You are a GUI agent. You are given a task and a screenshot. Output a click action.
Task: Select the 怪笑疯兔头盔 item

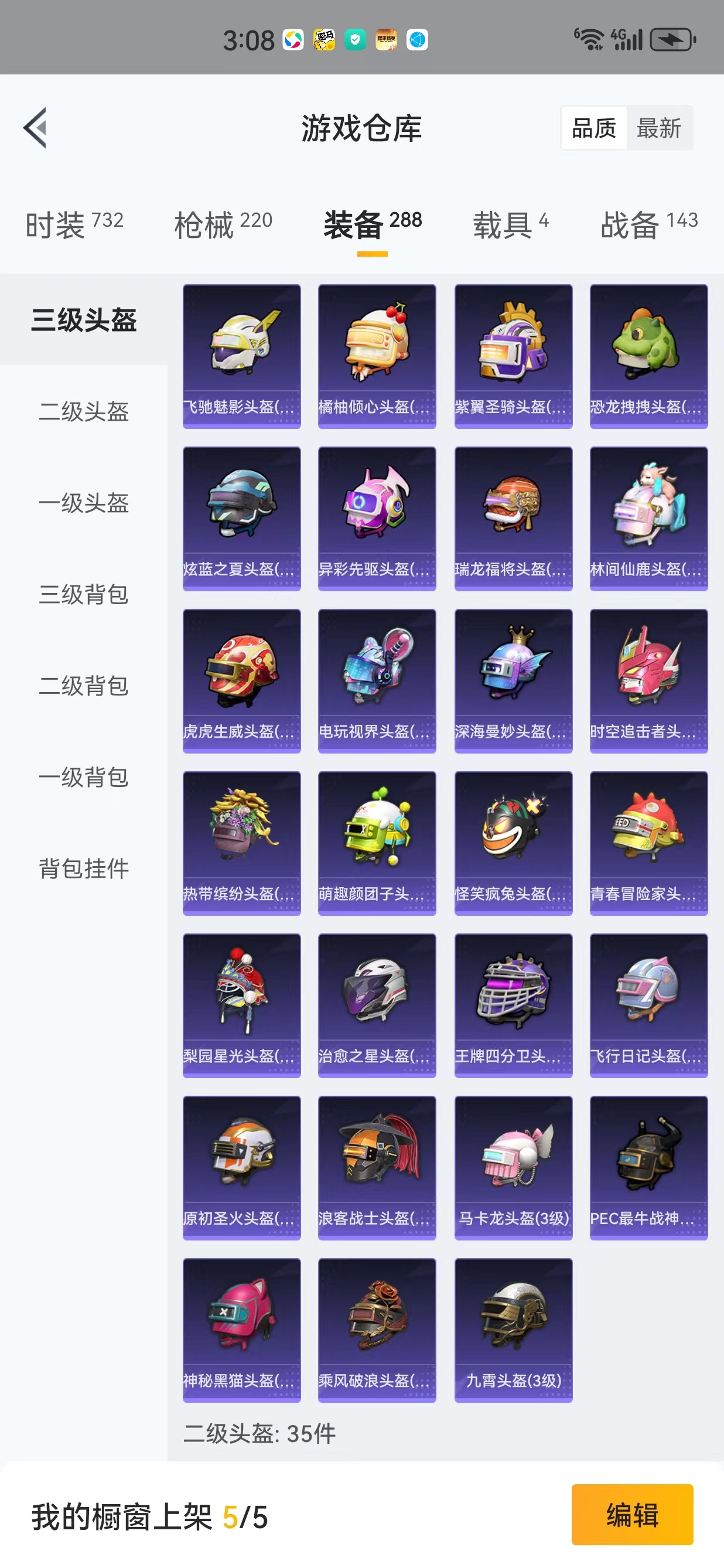point(513,843)
